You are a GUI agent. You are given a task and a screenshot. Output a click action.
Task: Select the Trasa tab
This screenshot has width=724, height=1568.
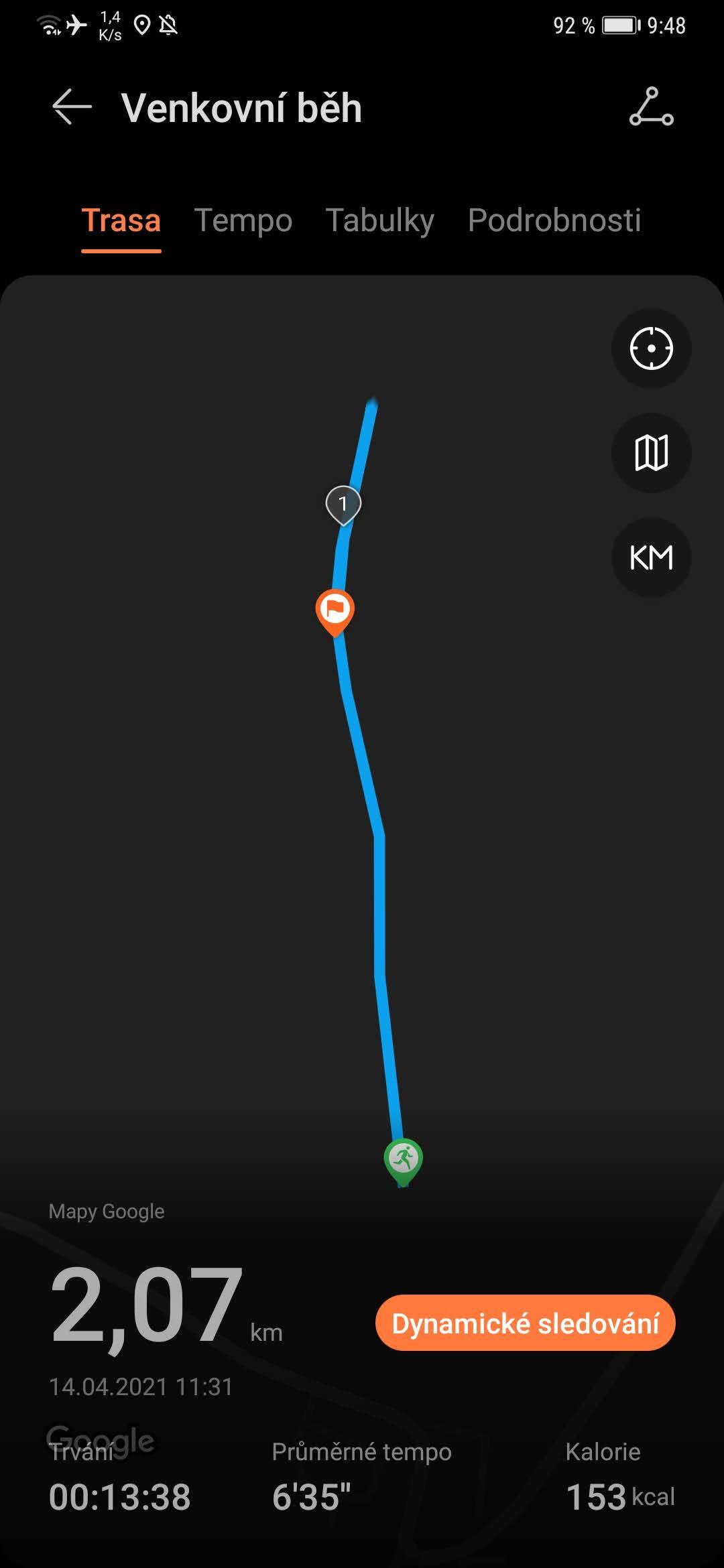(x=121, y=220)
